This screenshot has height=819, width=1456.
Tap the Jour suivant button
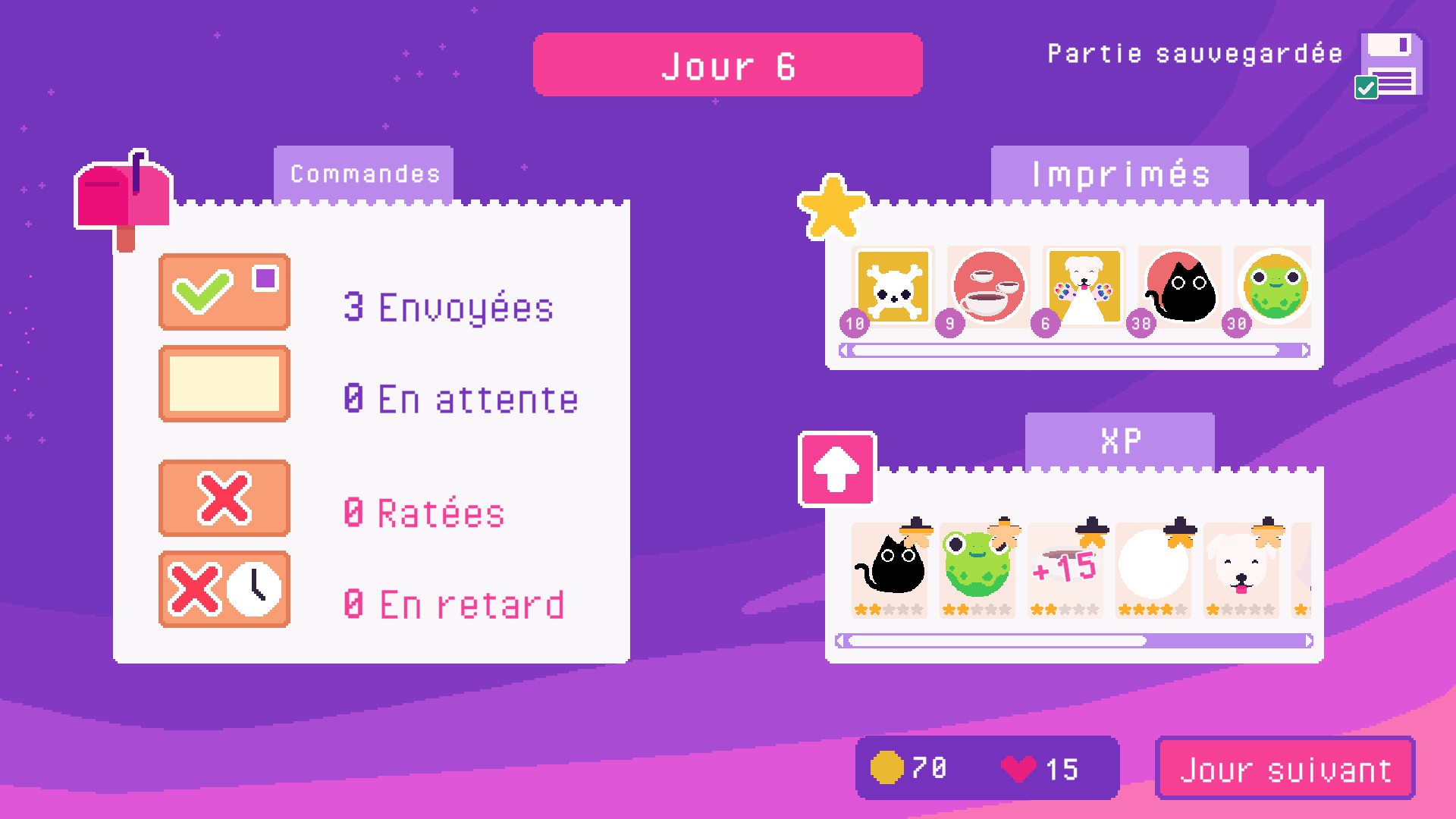pos(1285,768)
